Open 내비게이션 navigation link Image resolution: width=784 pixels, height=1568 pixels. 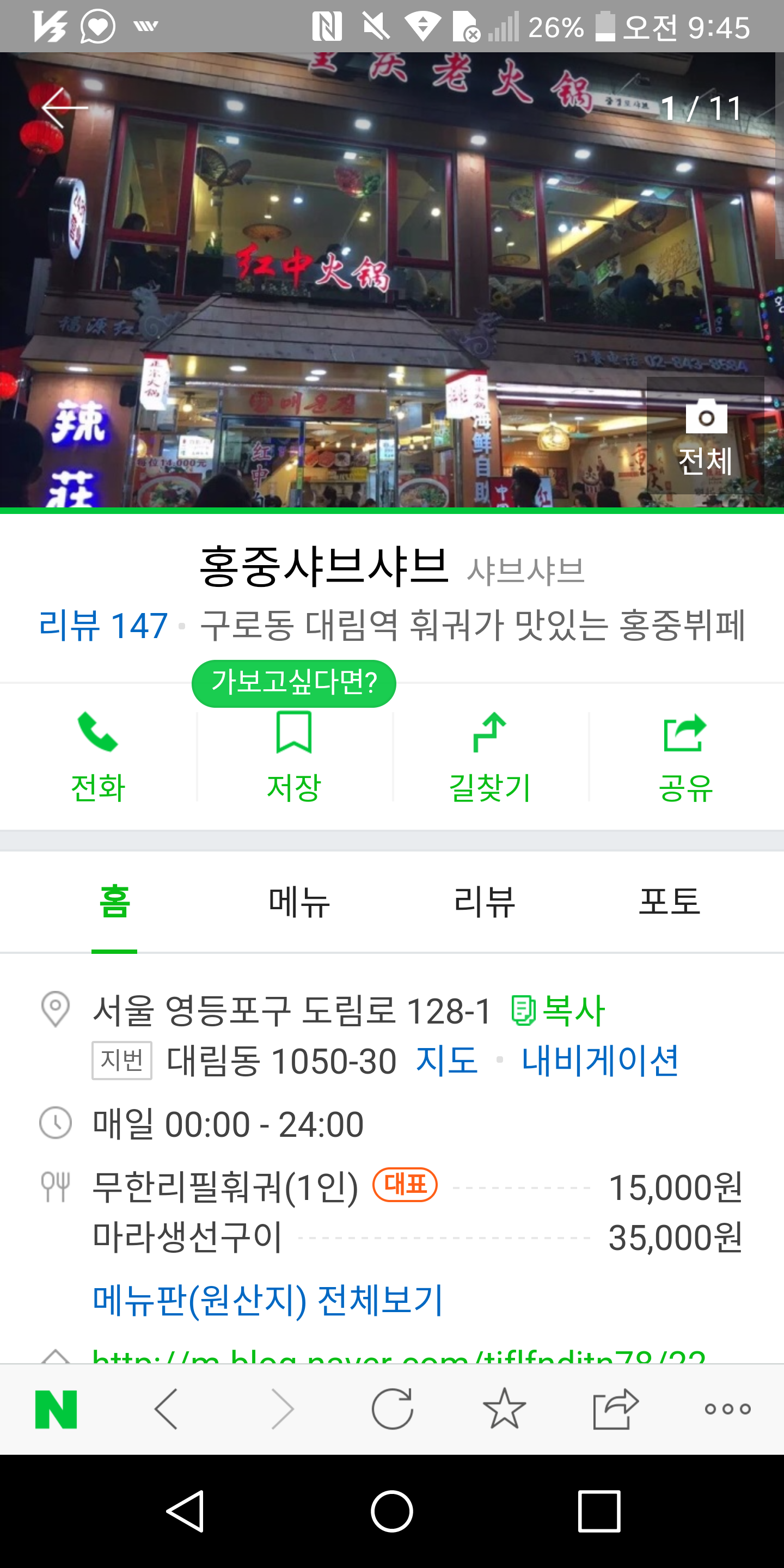point(600,1061)
